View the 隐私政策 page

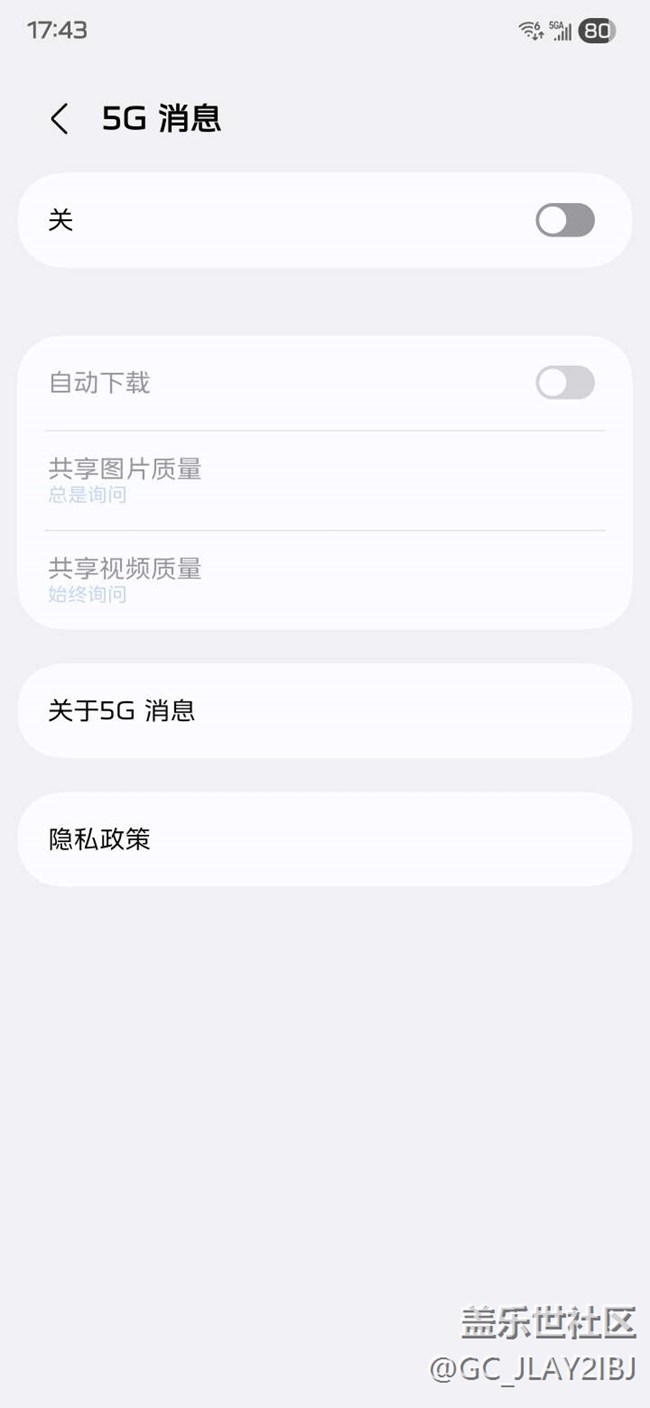tap(325, 839)
